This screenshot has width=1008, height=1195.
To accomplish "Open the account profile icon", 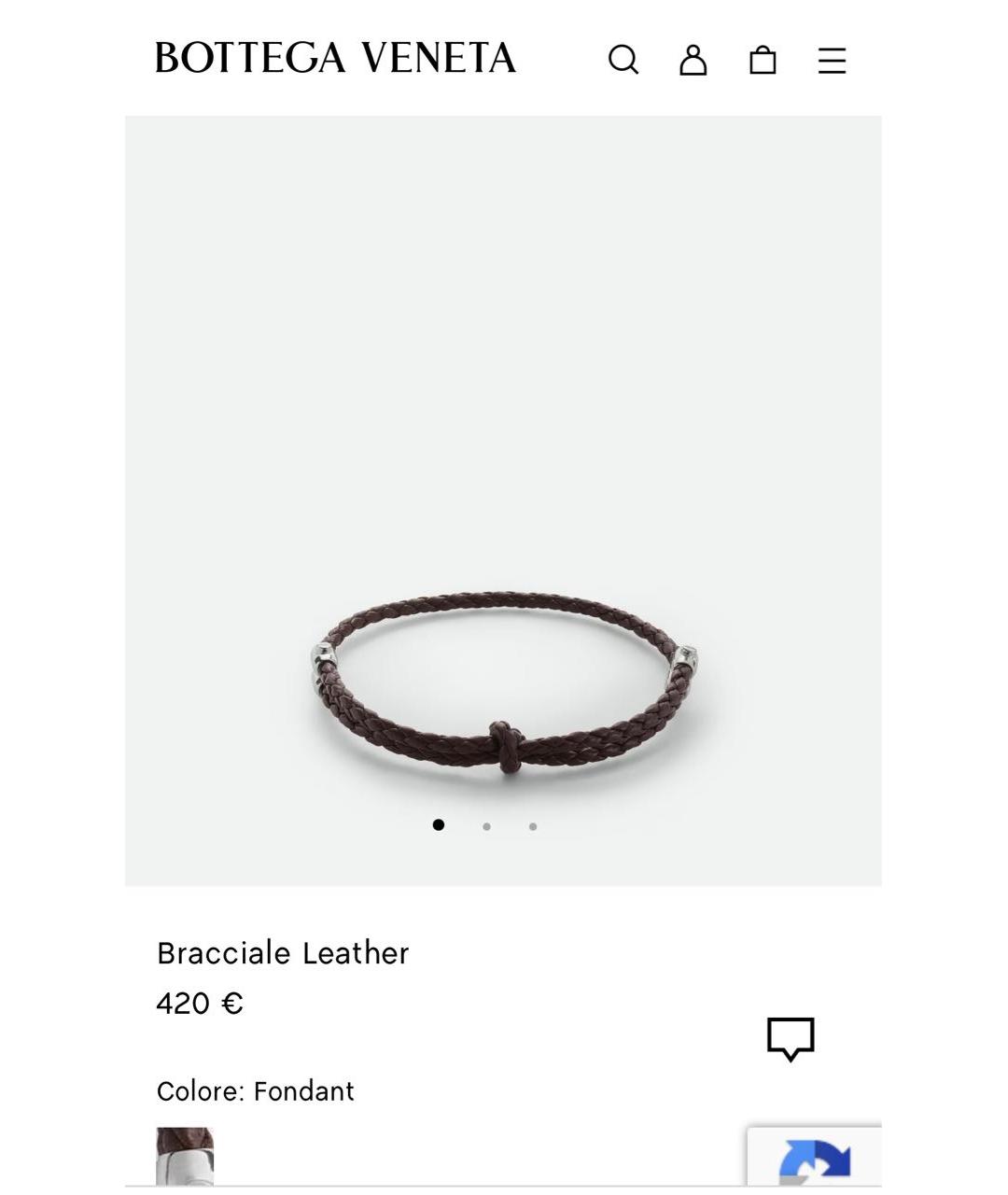I will pos(693,61).
